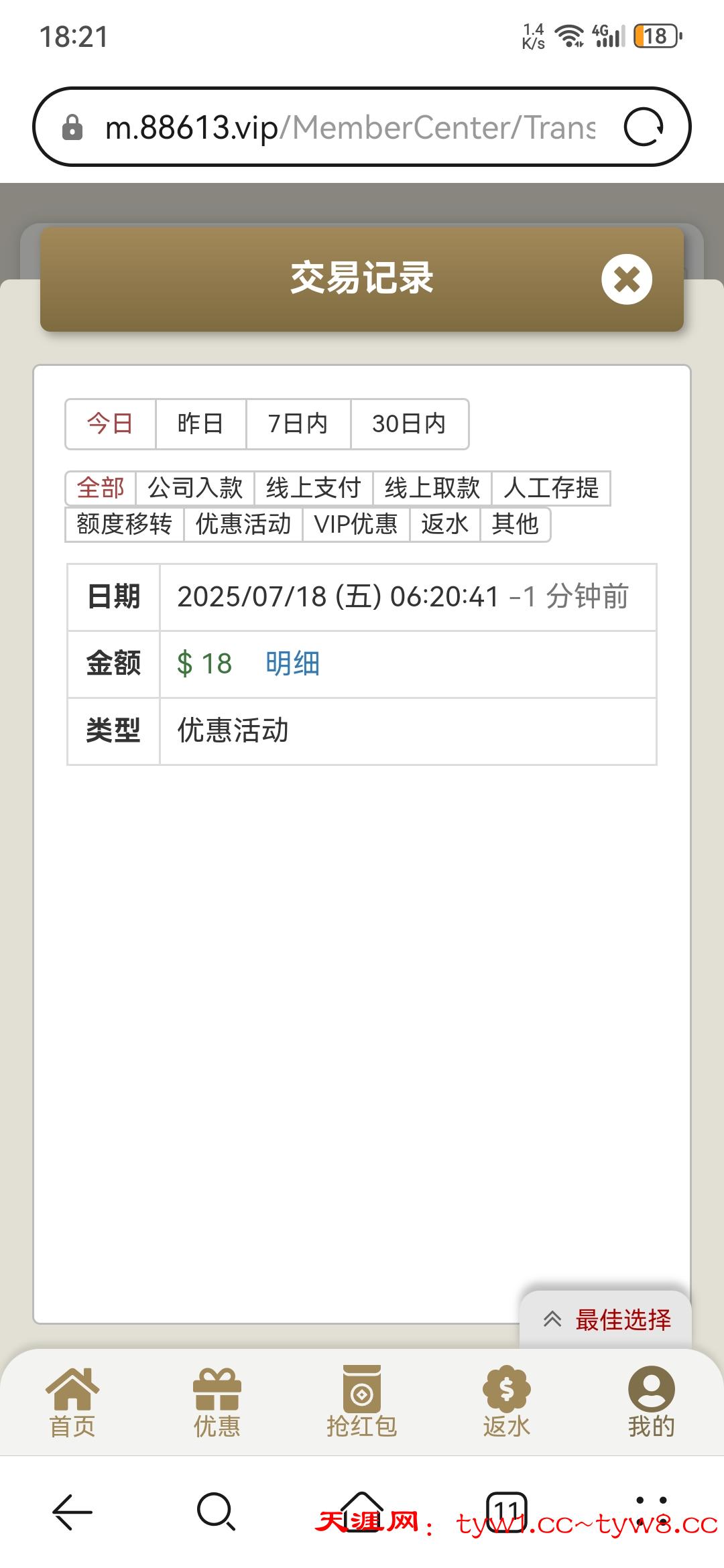Go to 首页 home tab

pos(72,1403)
